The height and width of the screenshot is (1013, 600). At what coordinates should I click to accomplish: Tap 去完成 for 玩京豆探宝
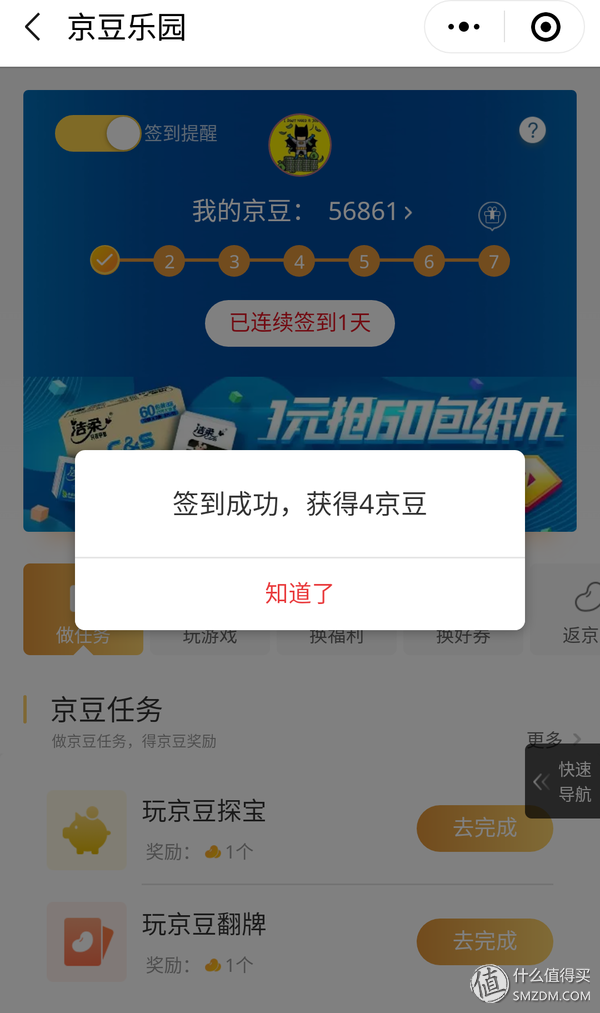pyautogui.click(x=484, y=828)
